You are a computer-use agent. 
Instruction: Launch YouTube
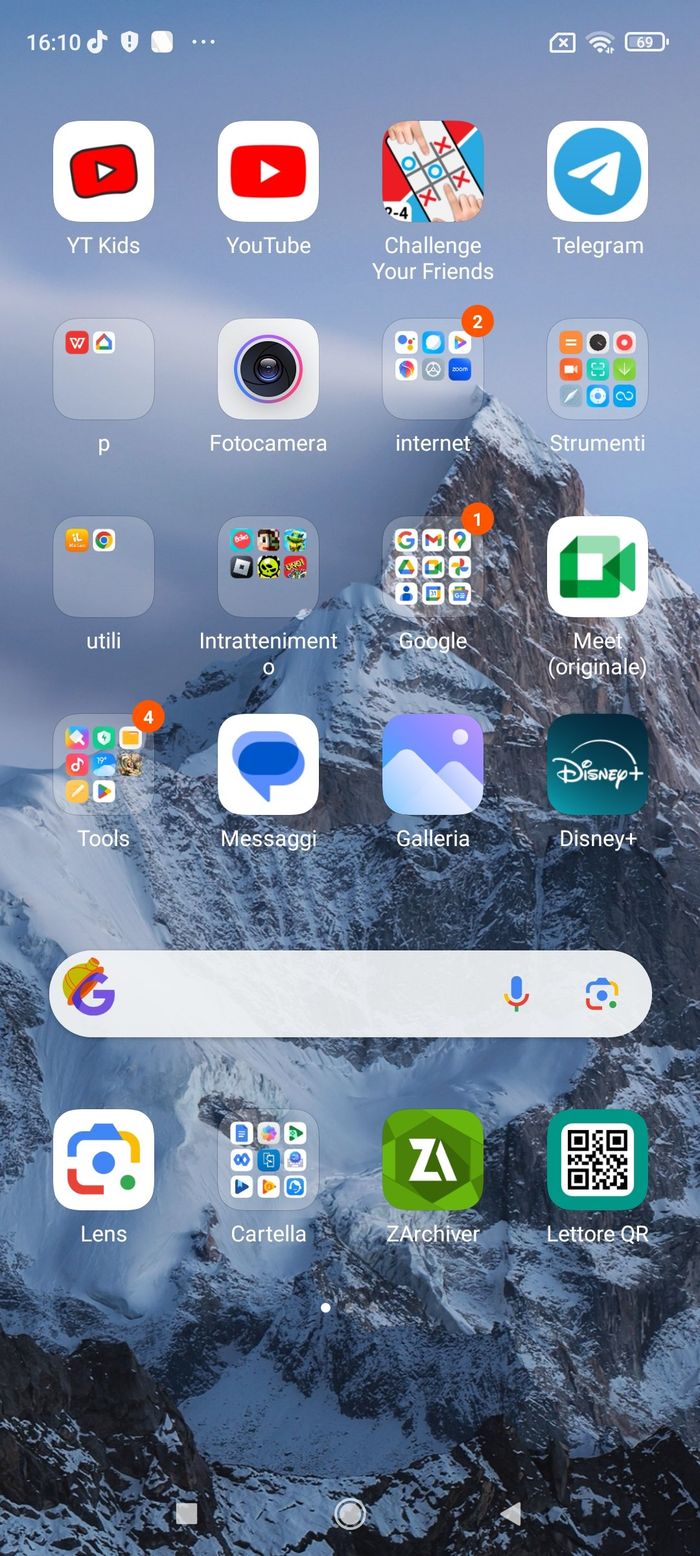(268, 171)
